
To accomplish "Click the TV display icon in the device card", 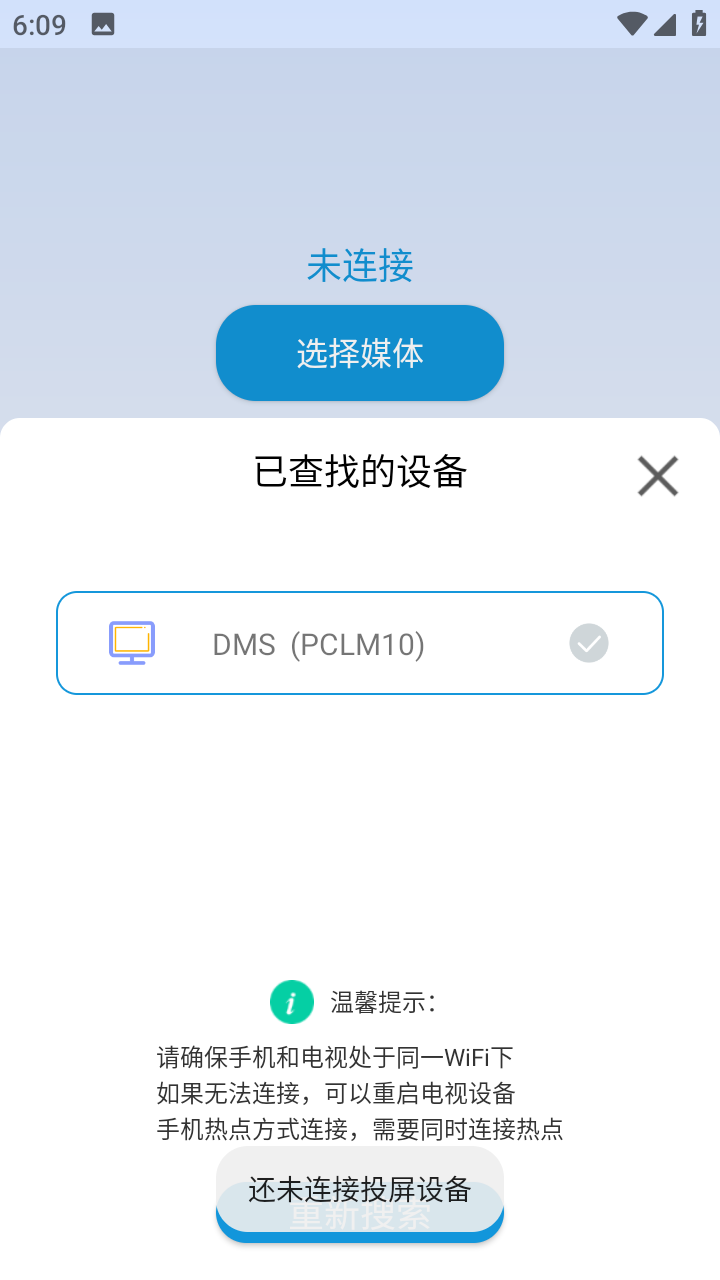I will coord(130,642).
